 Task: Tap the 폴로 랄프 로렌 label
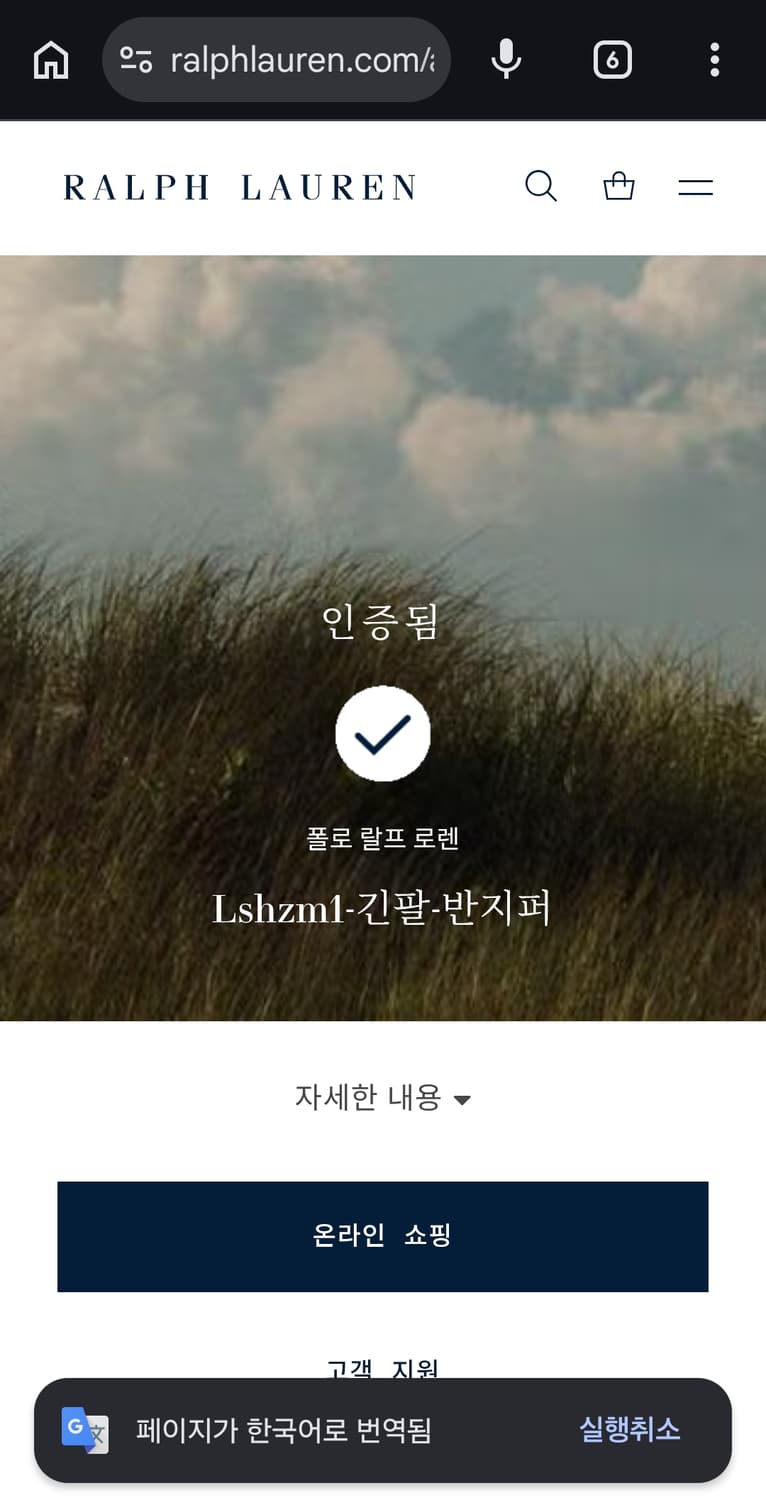point(383,839)
